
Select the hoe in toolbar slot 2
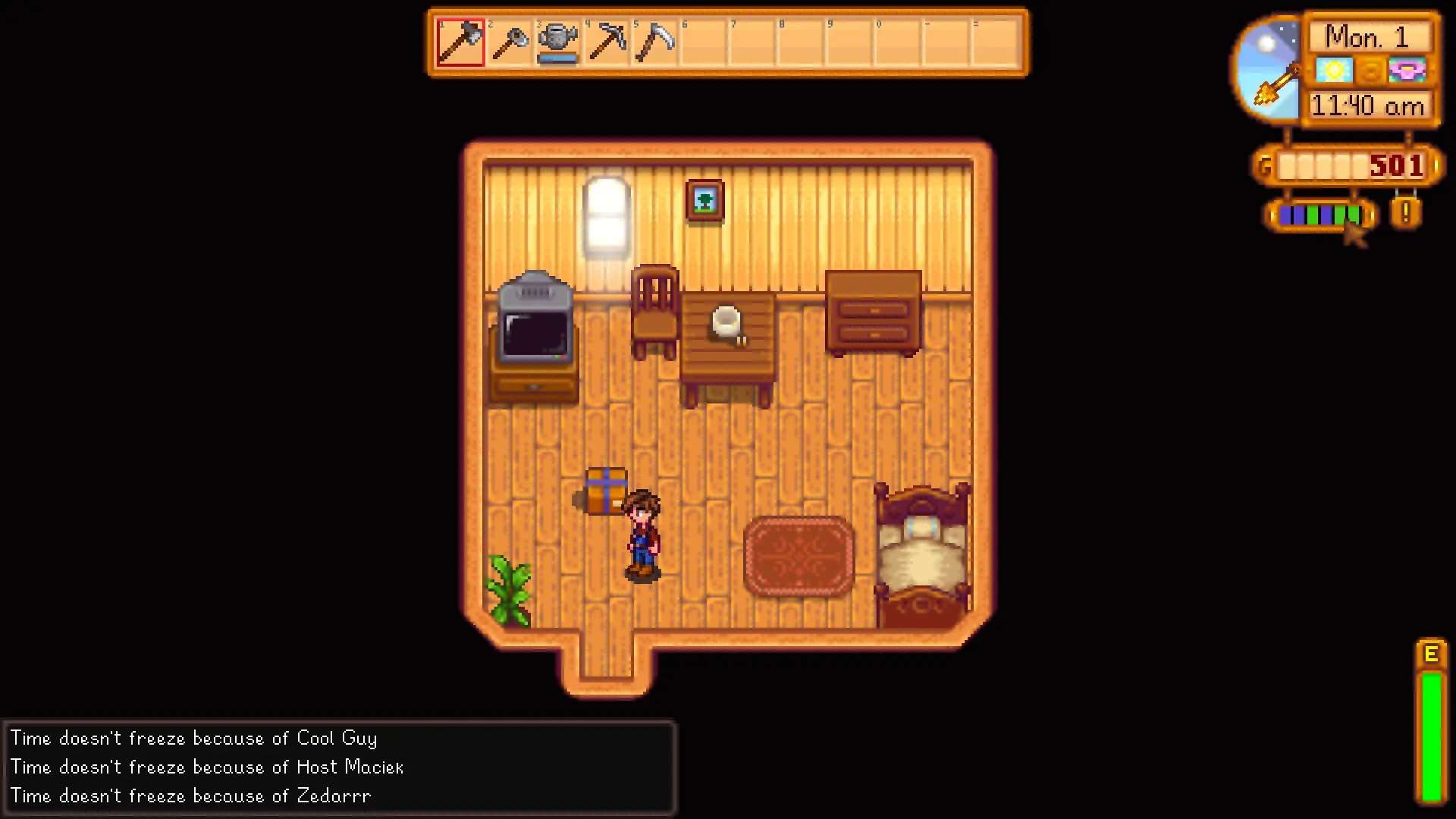[x=510, y=42]
